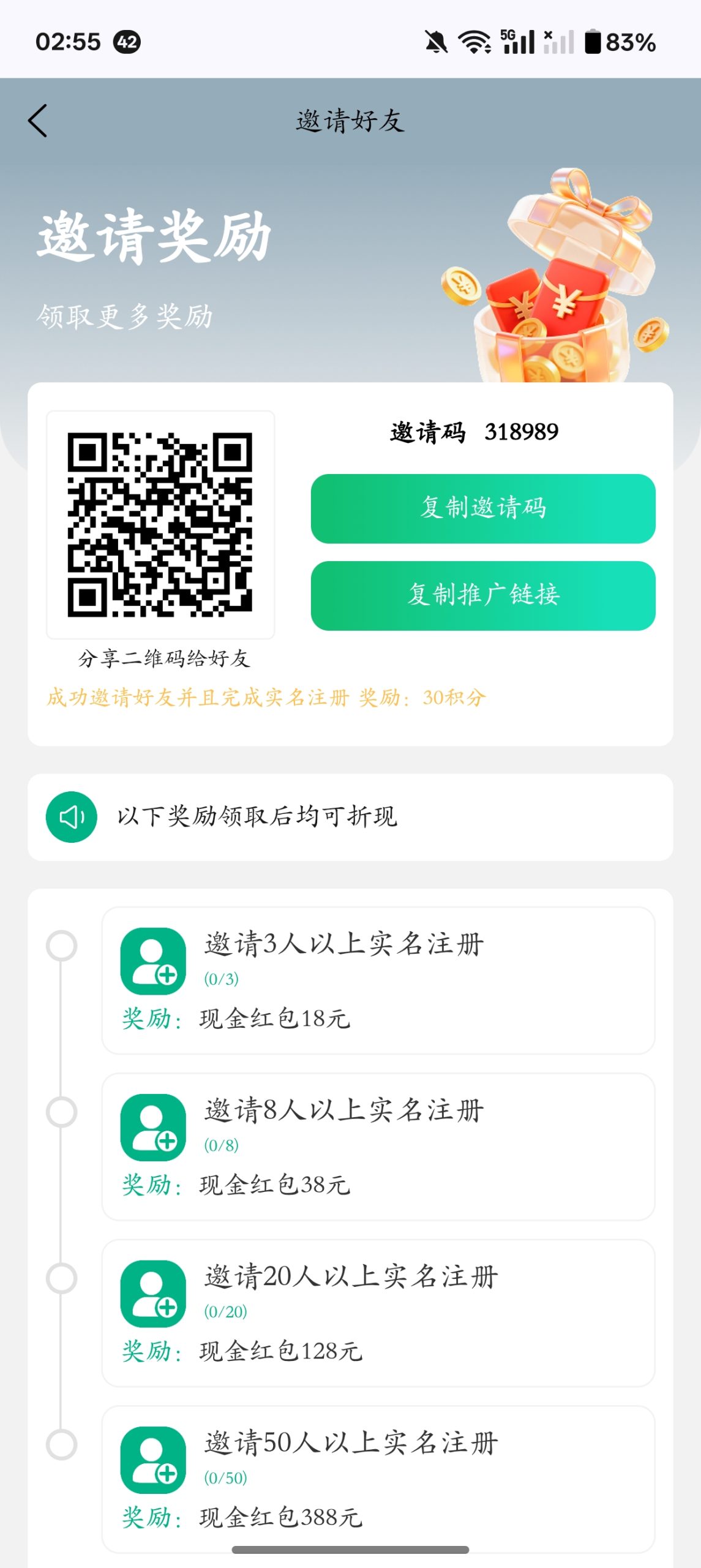701x1568 pixels.
Task: Tap the 复制邀请码 button
Action: click(484, 509)
